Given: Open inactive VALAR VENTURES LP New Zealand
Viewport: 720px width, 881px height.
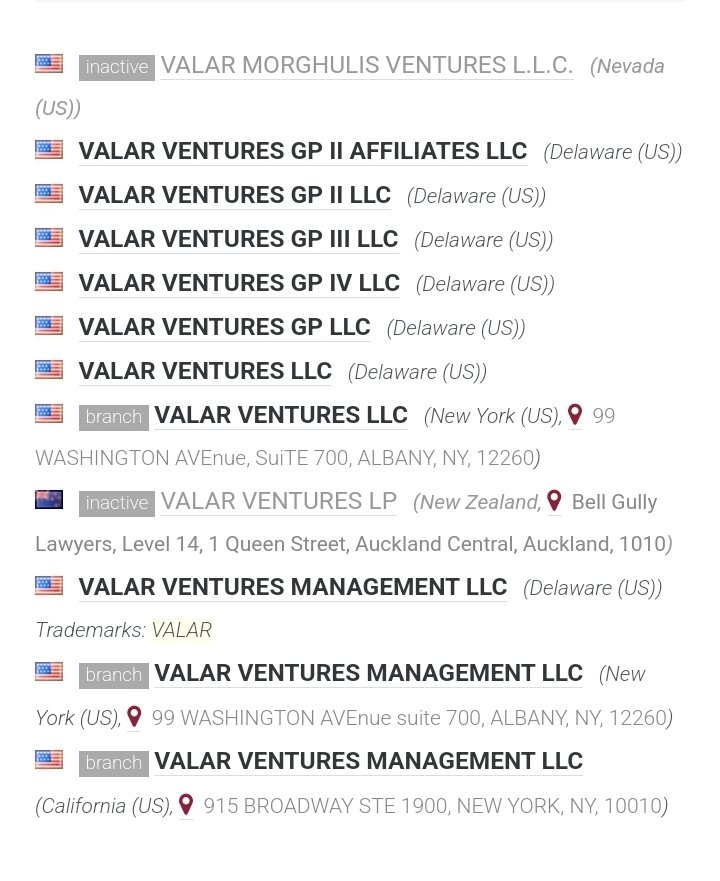Looking at the screenshot, I should (278, 501).
